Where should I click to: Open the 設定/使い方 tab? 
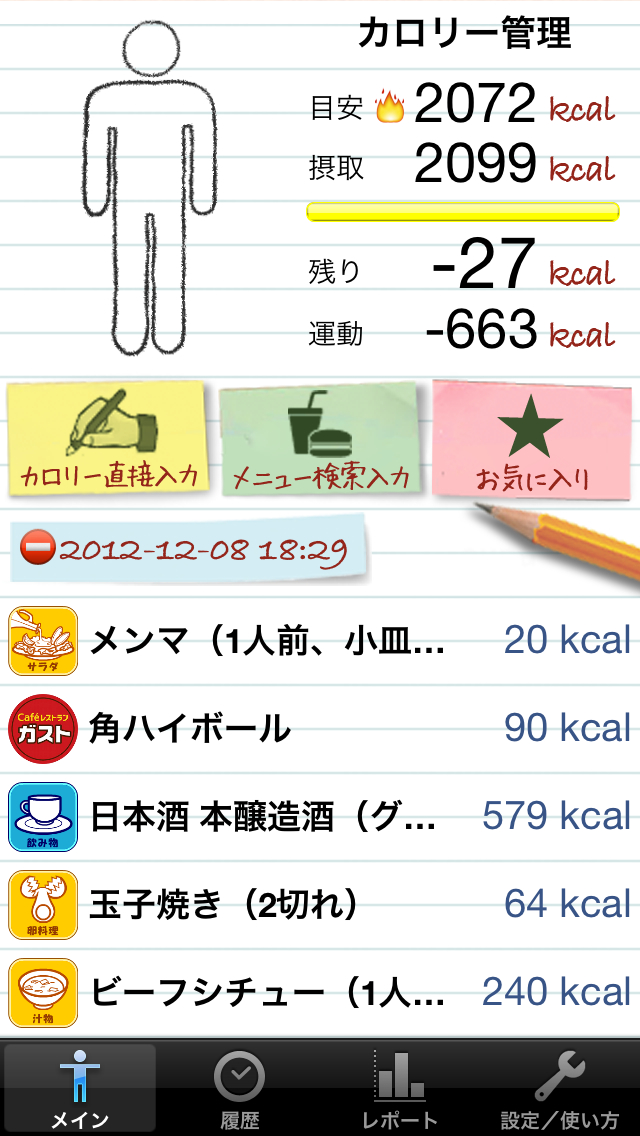(560, 1088)
